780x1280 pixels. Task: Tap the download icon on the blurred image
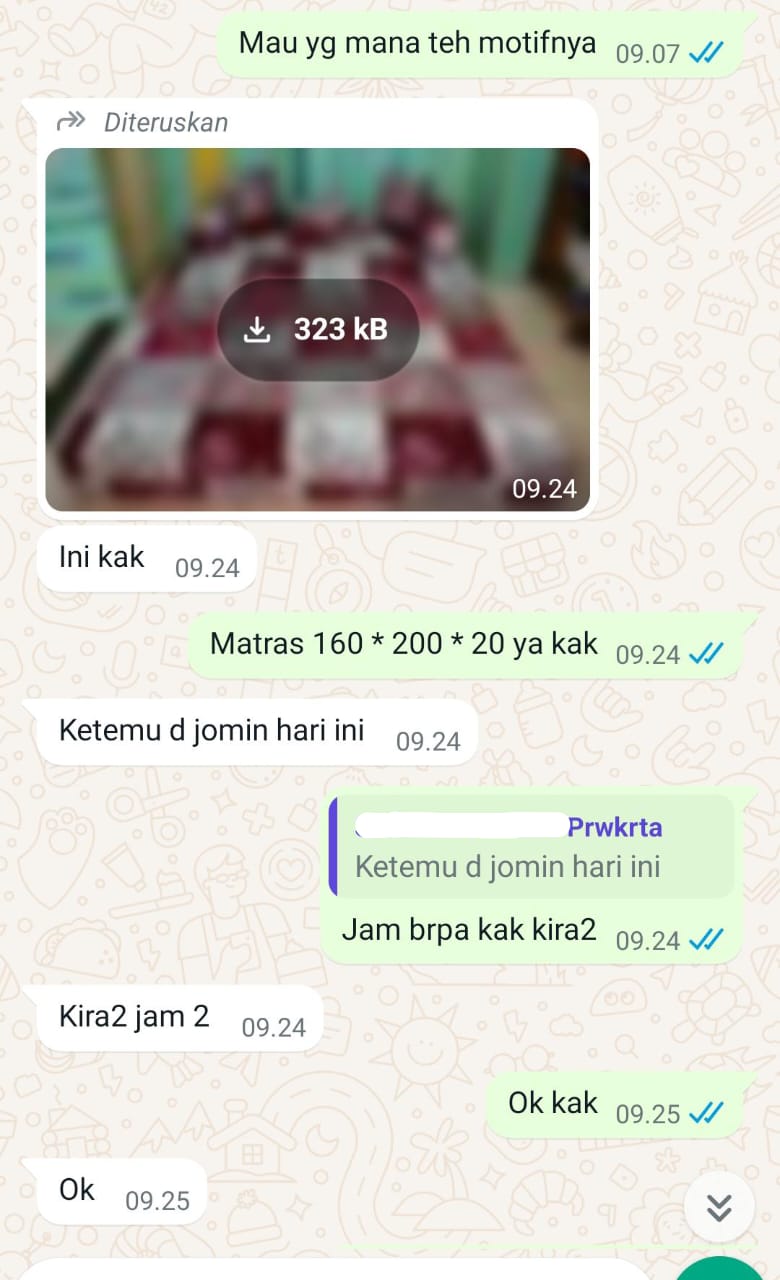[x=259, y=328]
